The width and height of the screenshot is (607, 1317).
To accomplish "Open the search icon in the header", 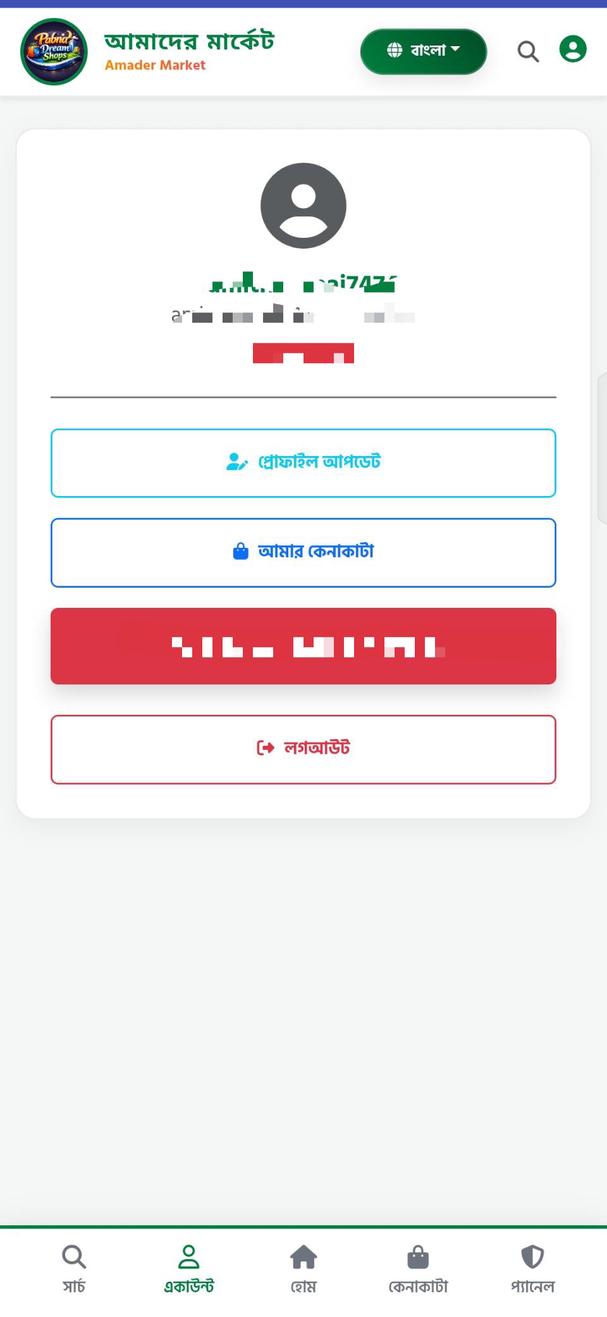I will [x=528, y=51].
